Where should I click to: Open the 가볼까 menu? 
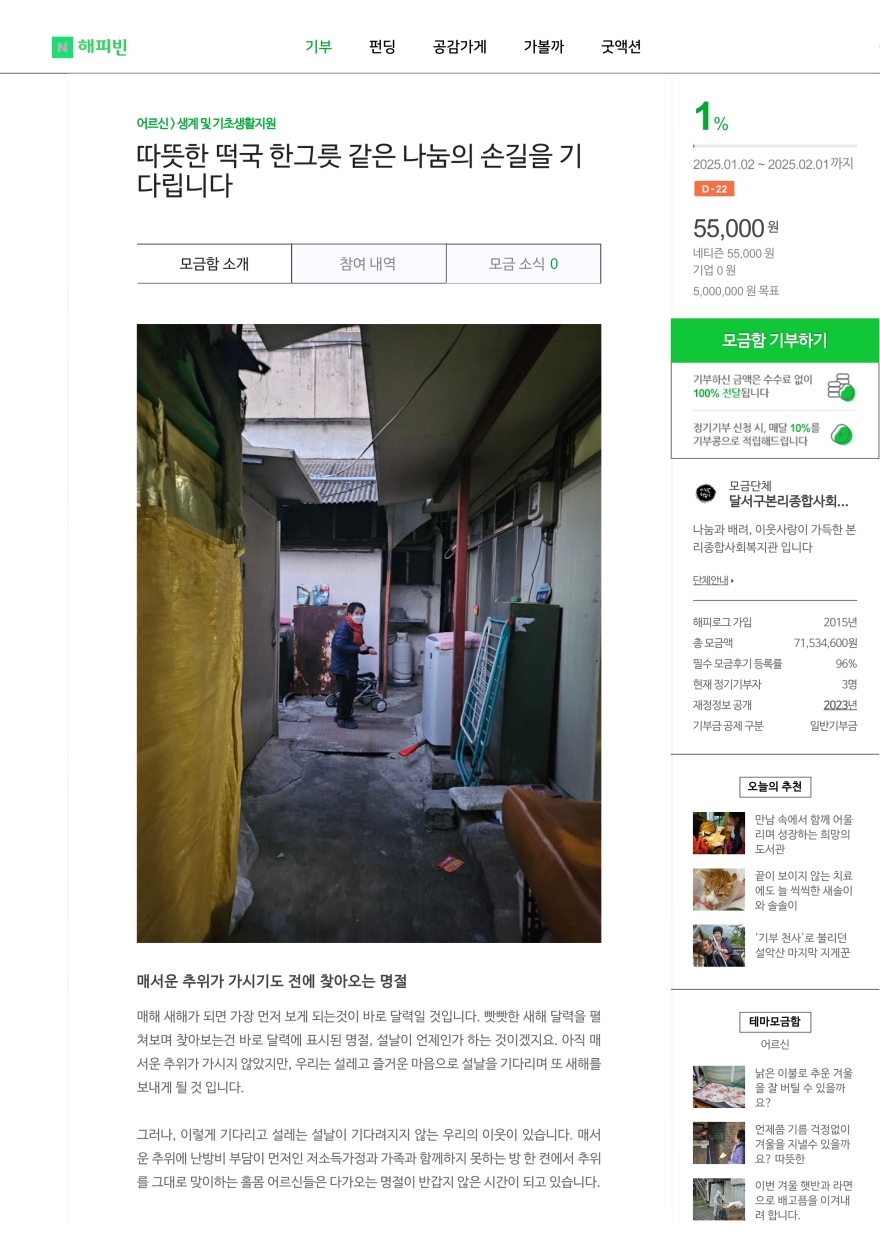tap(543, 47)
